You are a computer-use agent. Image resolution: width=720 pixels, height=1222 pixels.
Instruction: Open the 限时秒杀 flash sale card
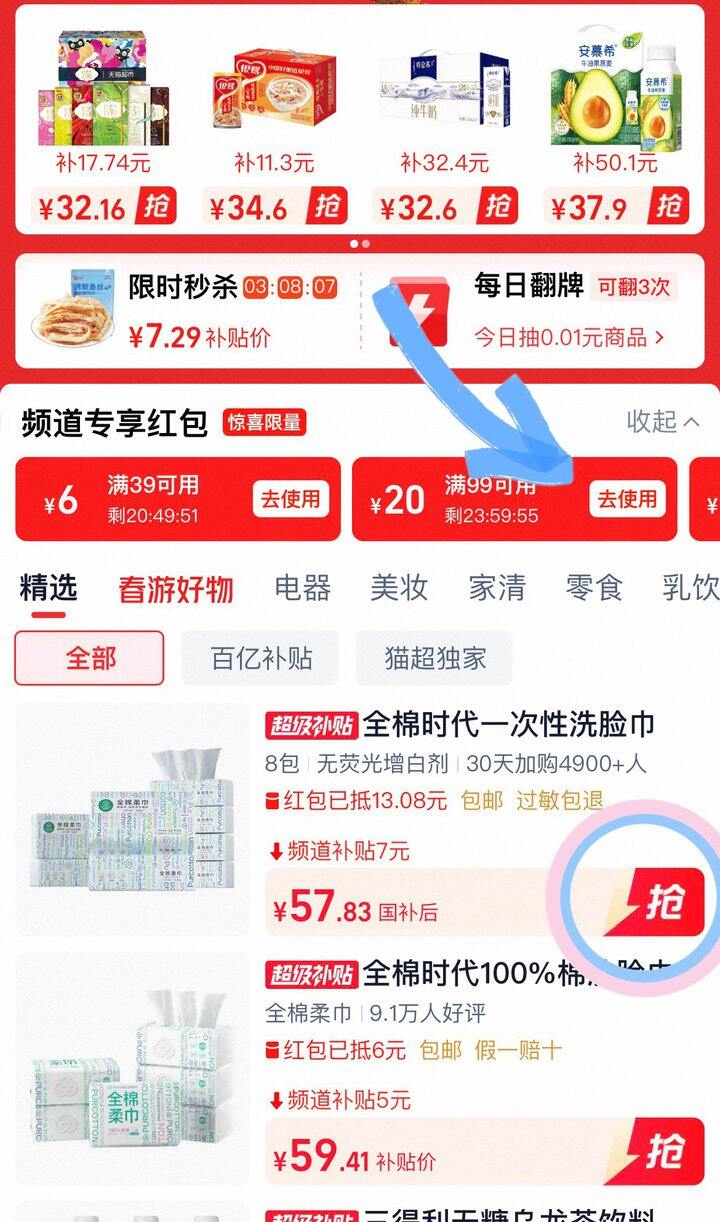coord(185,311)
